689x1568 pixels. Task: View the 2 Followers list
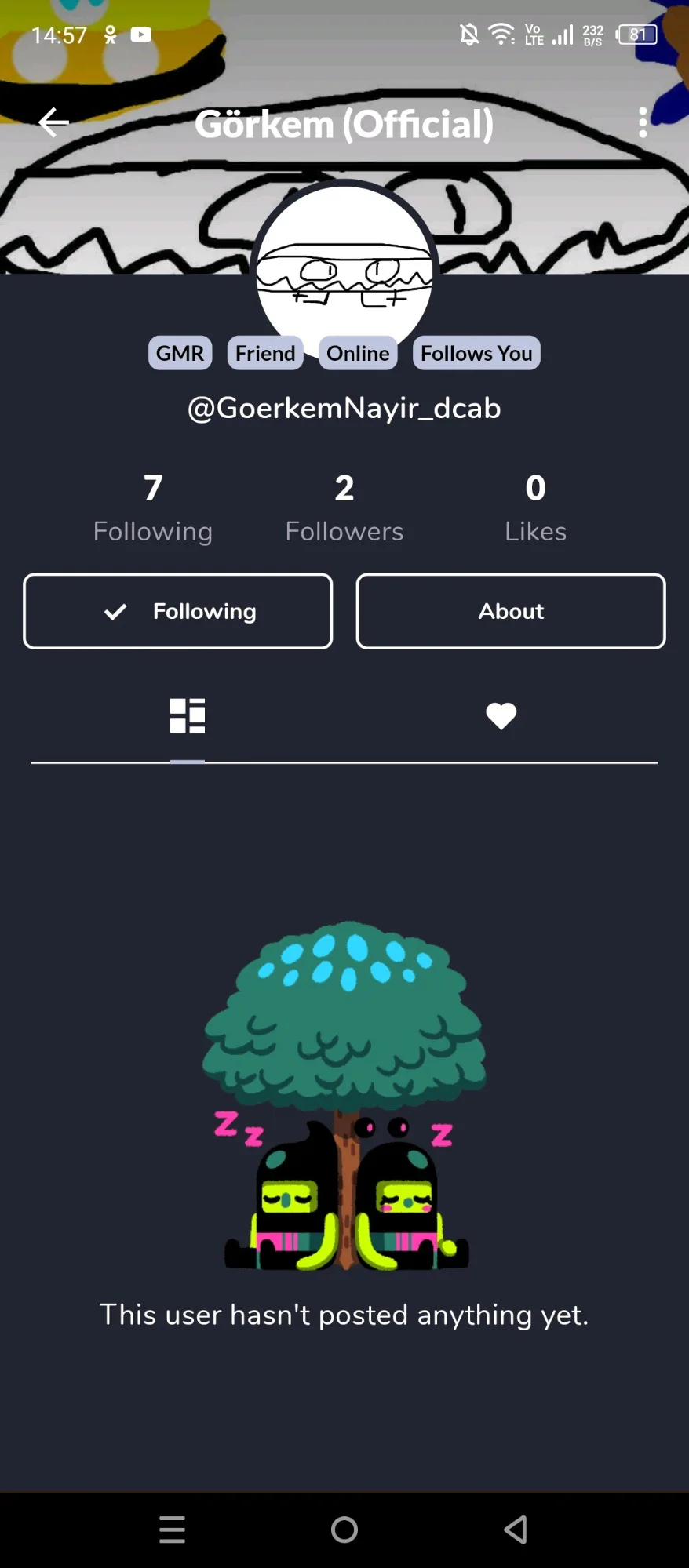344,508
